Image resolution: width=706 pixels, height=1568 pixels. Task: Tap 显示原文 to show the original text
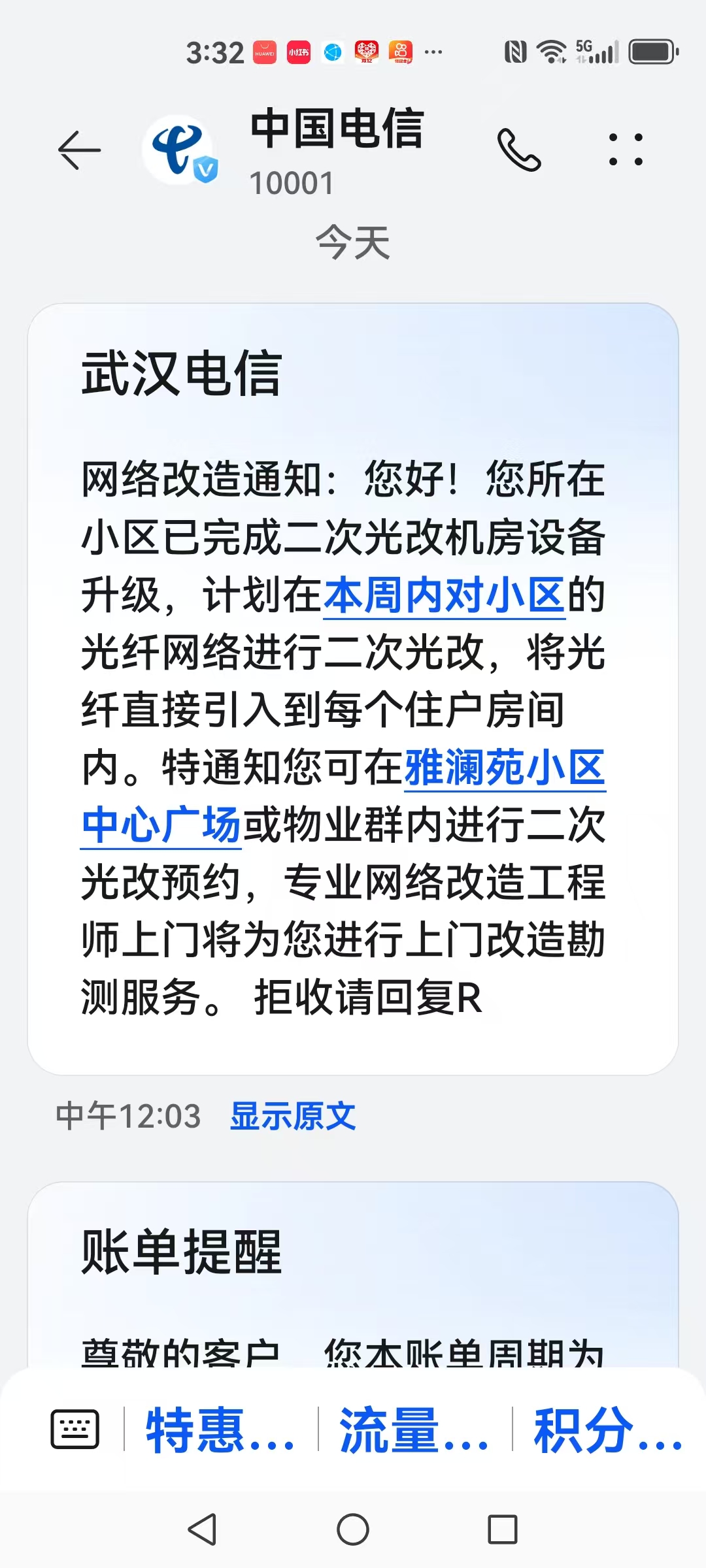(293, 1116)
